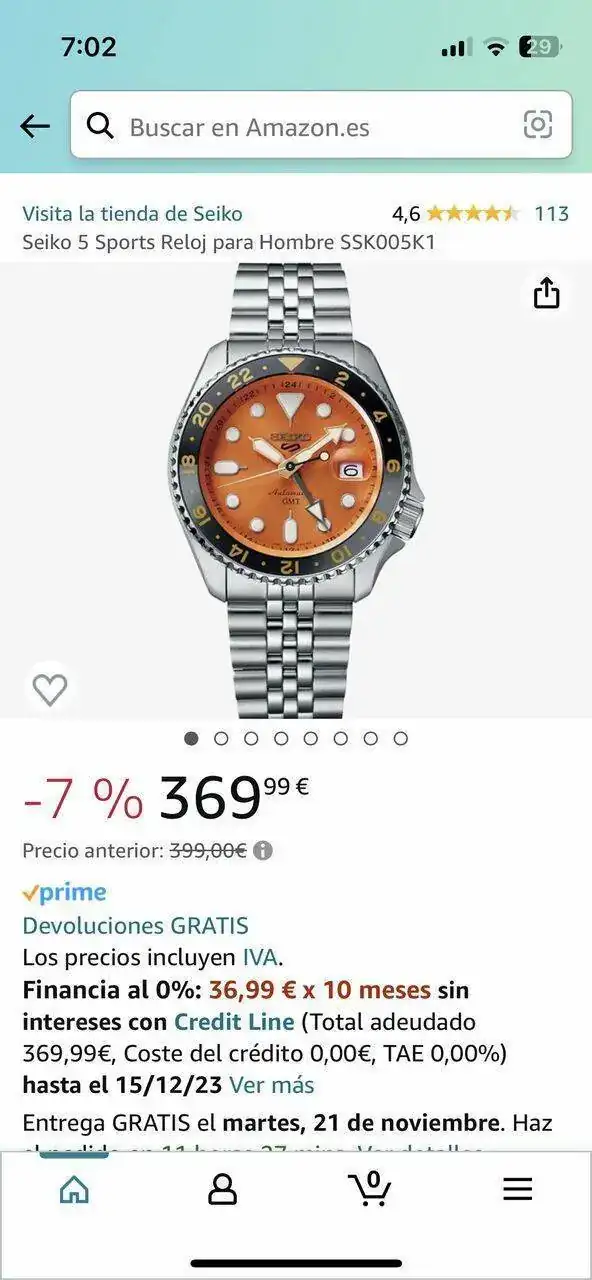Open the hamburger menu tab
Screen dimensions: 592x1280
[x=517, y=1189]
